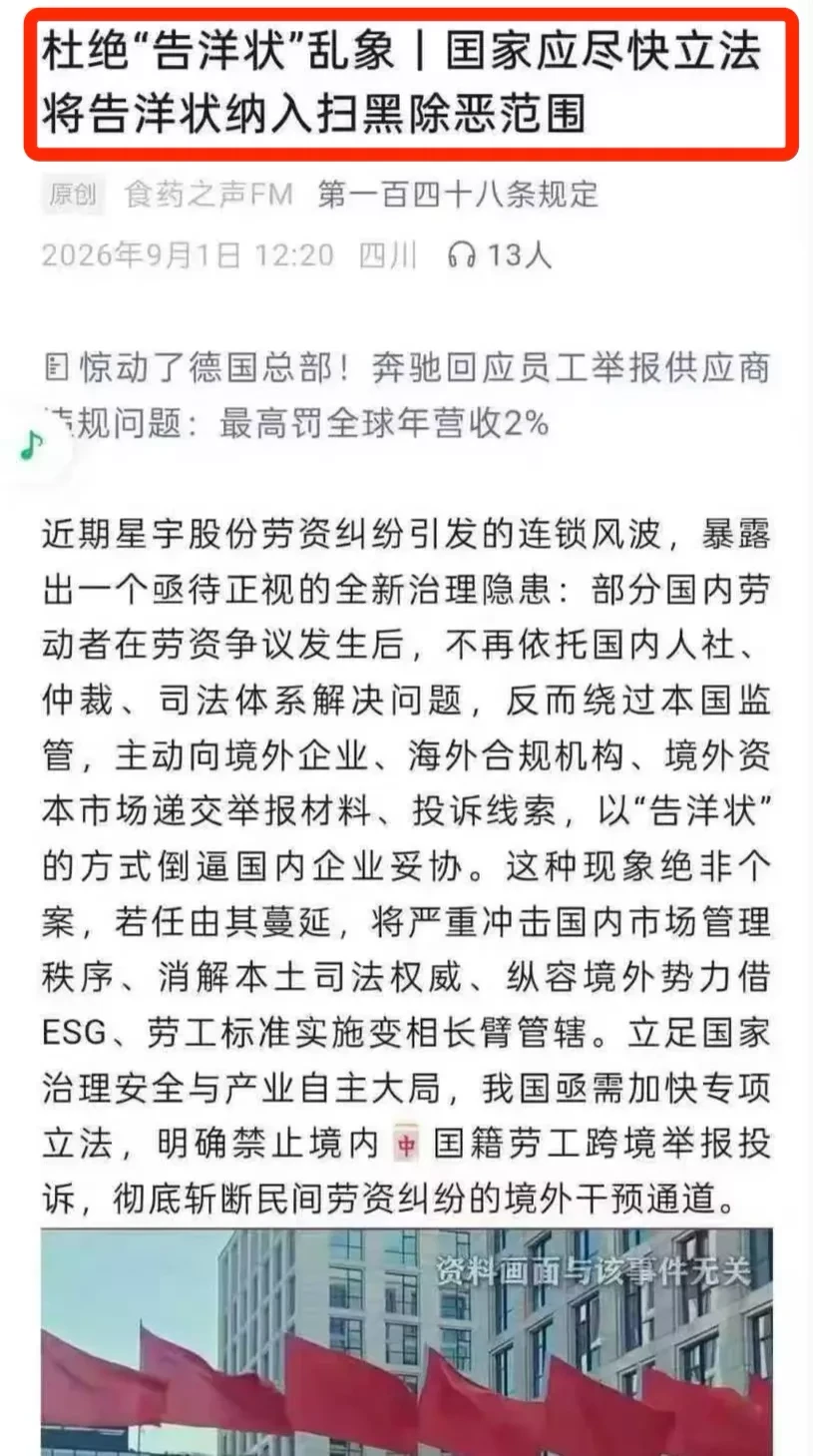View the red flags building image

[x=407, y=1341]
